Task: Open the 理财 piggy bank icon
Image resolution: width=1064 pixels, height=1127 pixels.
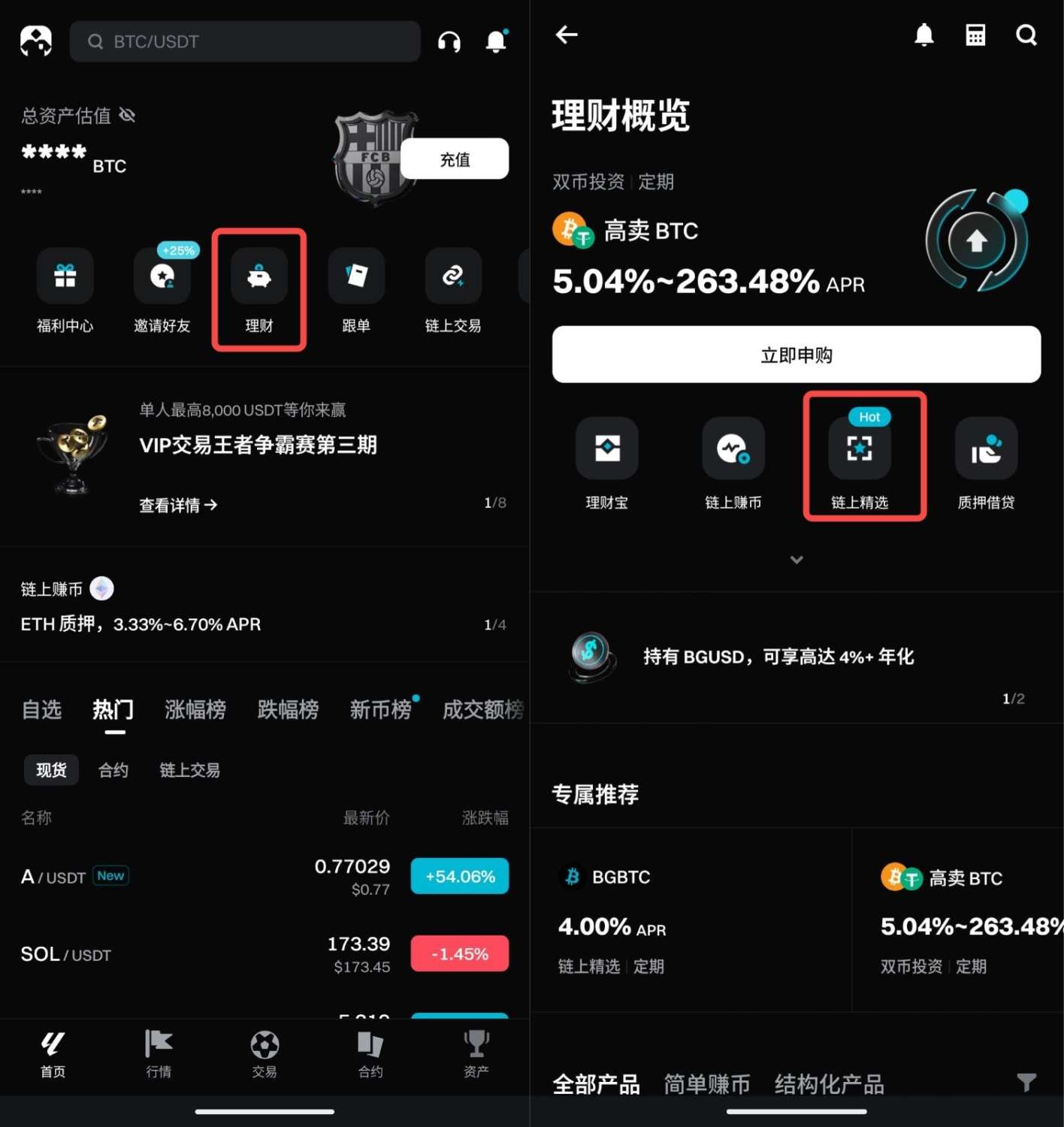Action: point(258,276)
